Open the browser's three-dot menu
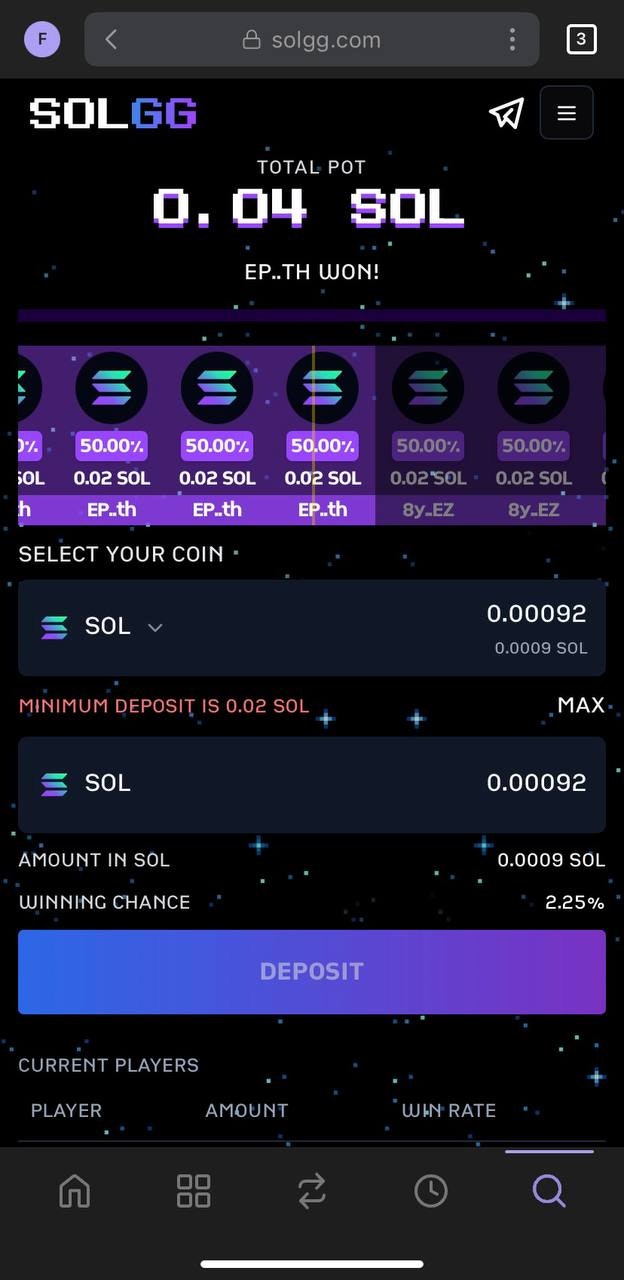 click(512, 40)
